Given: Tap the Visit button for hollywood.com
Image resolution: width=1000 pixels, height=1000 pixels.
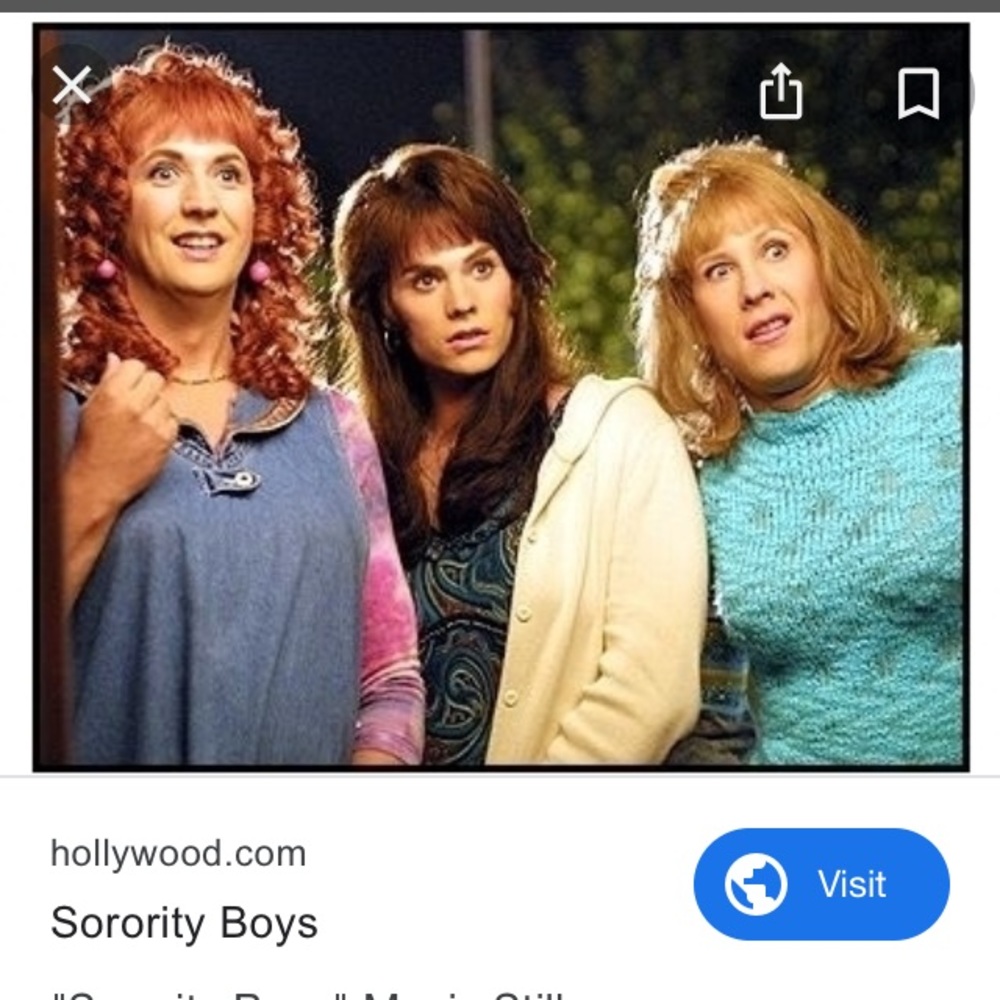Looking at the screenshot, I should click(x=821, y=884).
